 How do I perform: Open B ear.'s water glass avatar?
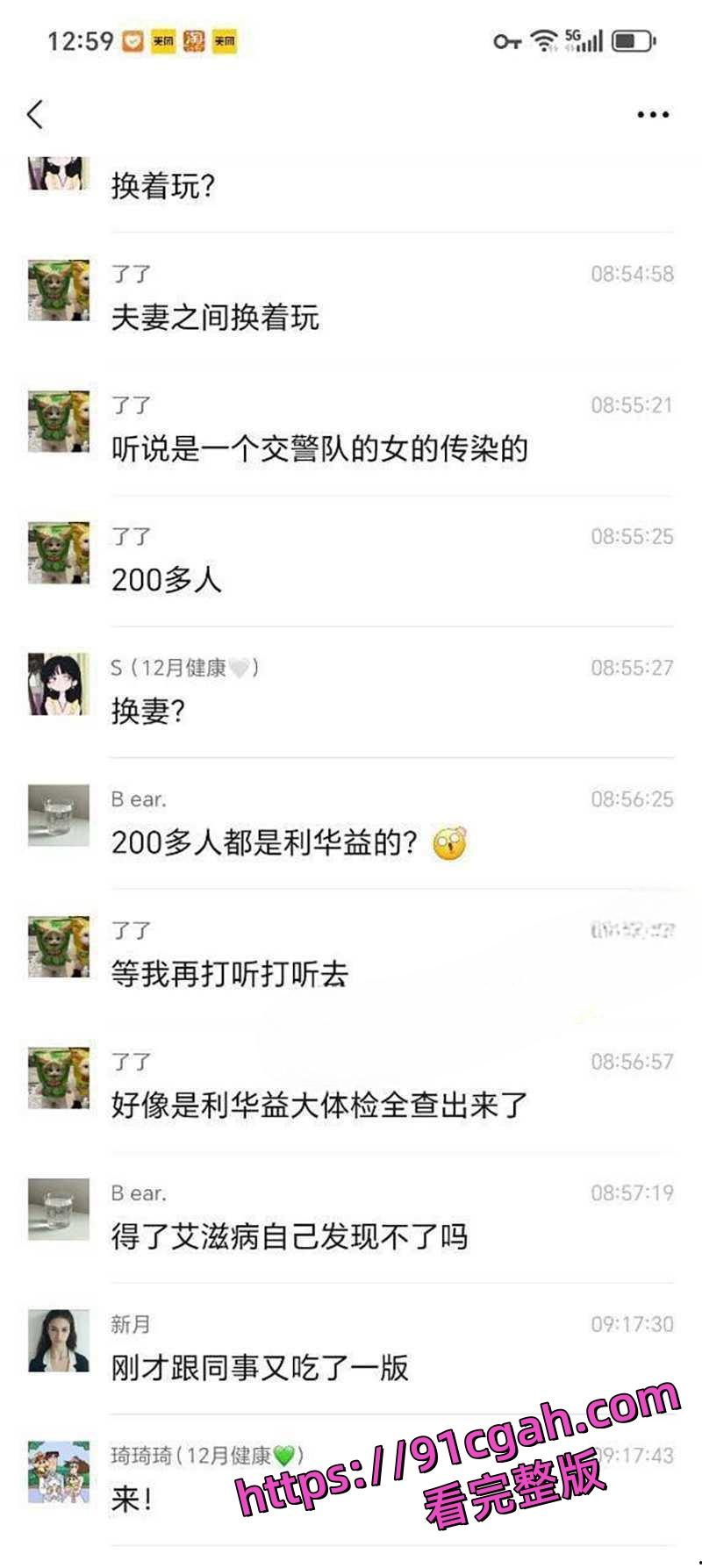click(58, 816)
